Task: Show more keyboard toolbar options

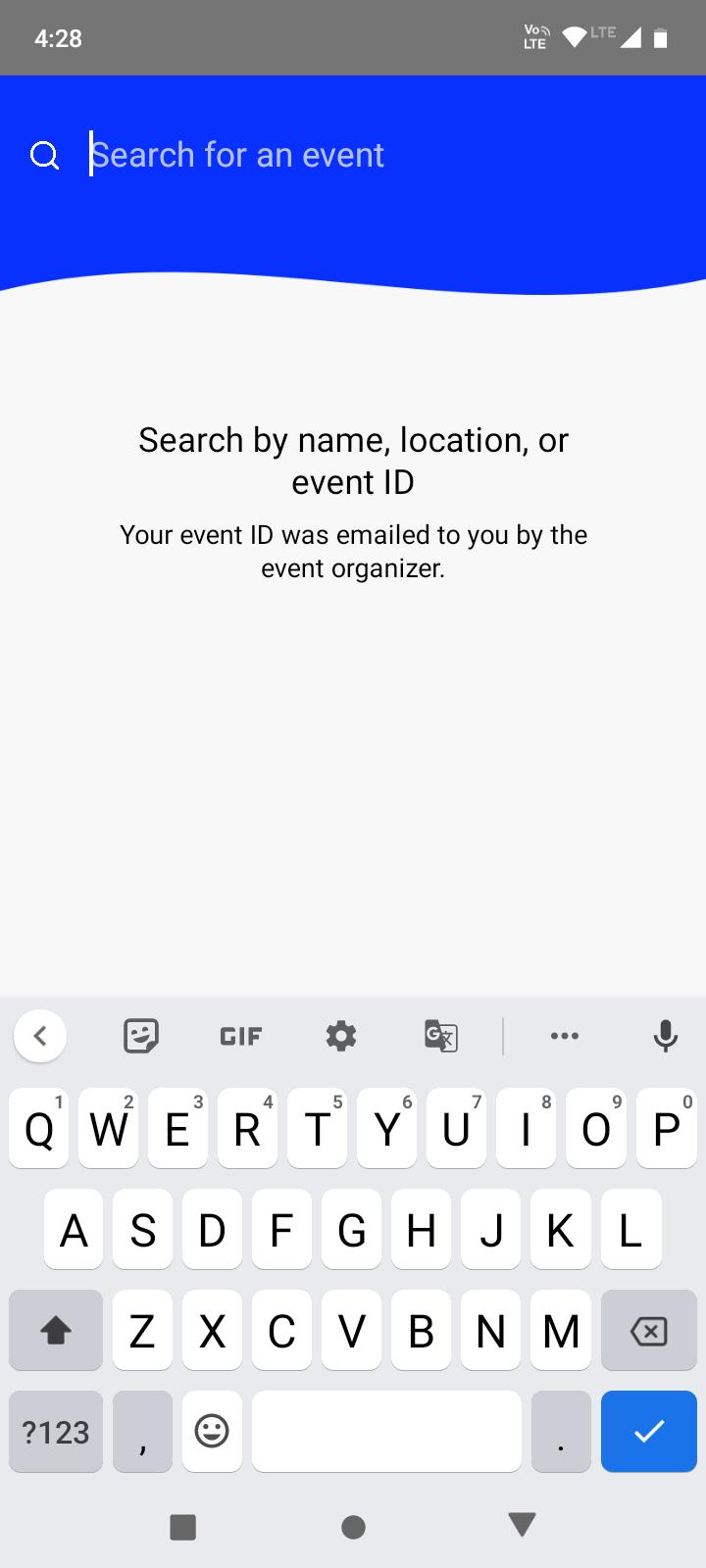Action: coord(565,1036)
